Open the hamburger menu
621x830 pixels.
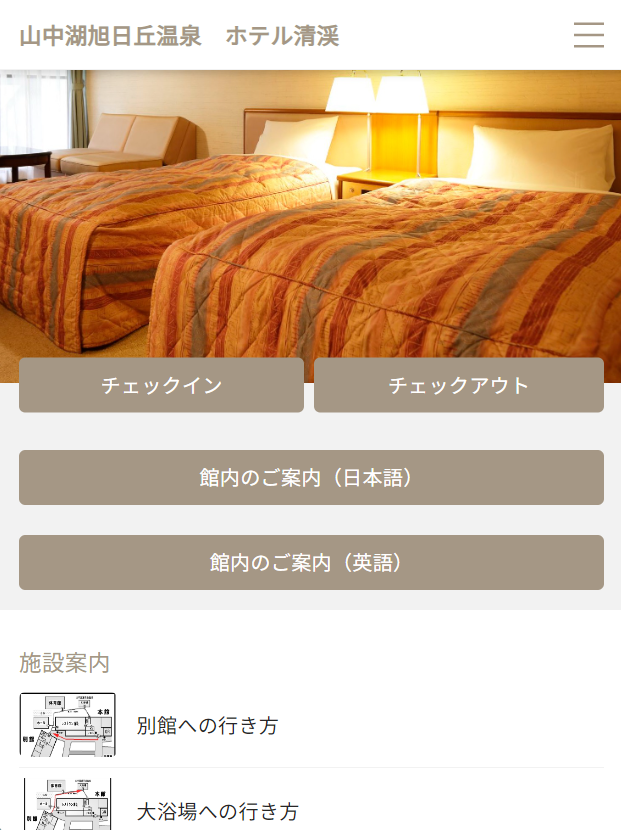coord(589,35)
